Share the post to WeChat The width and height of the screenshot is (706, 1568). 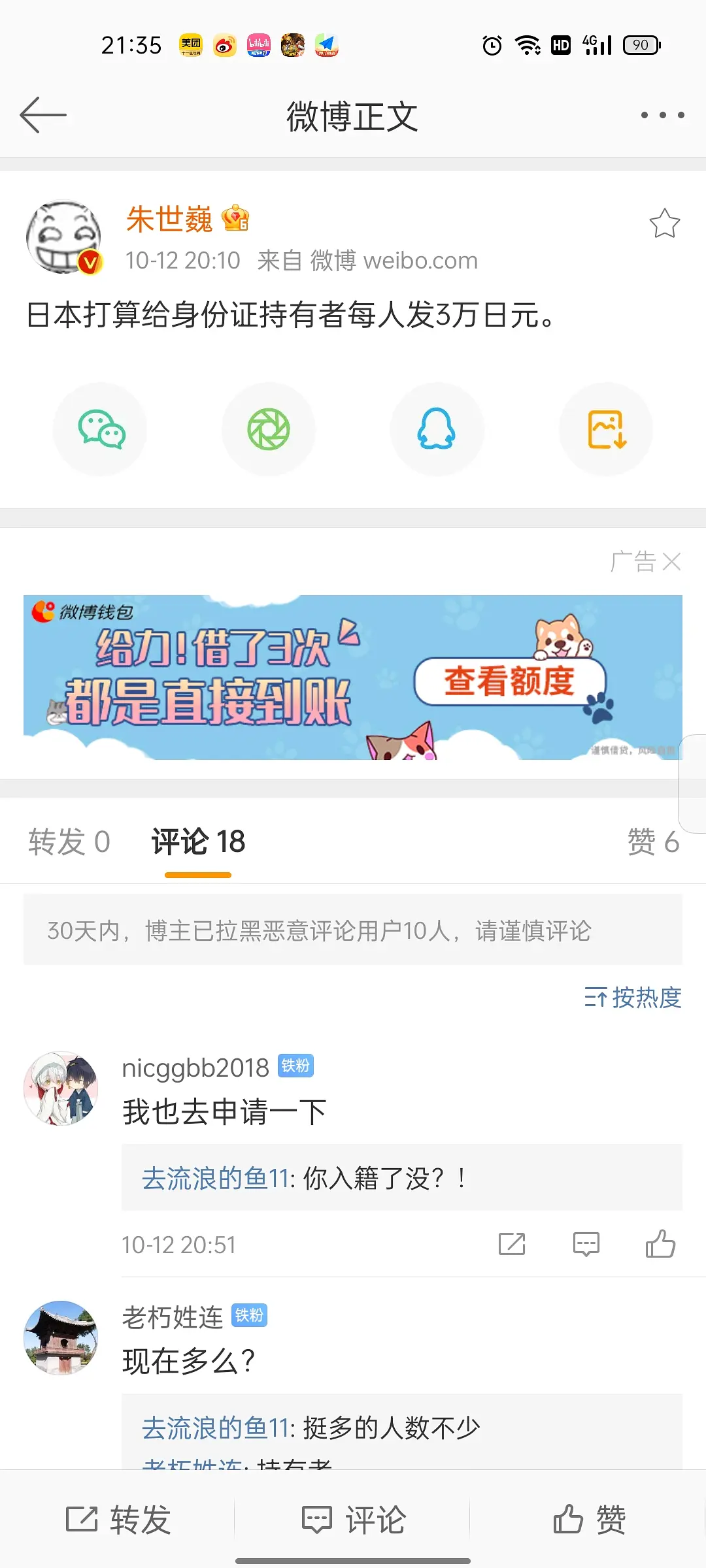click(100, 429)
